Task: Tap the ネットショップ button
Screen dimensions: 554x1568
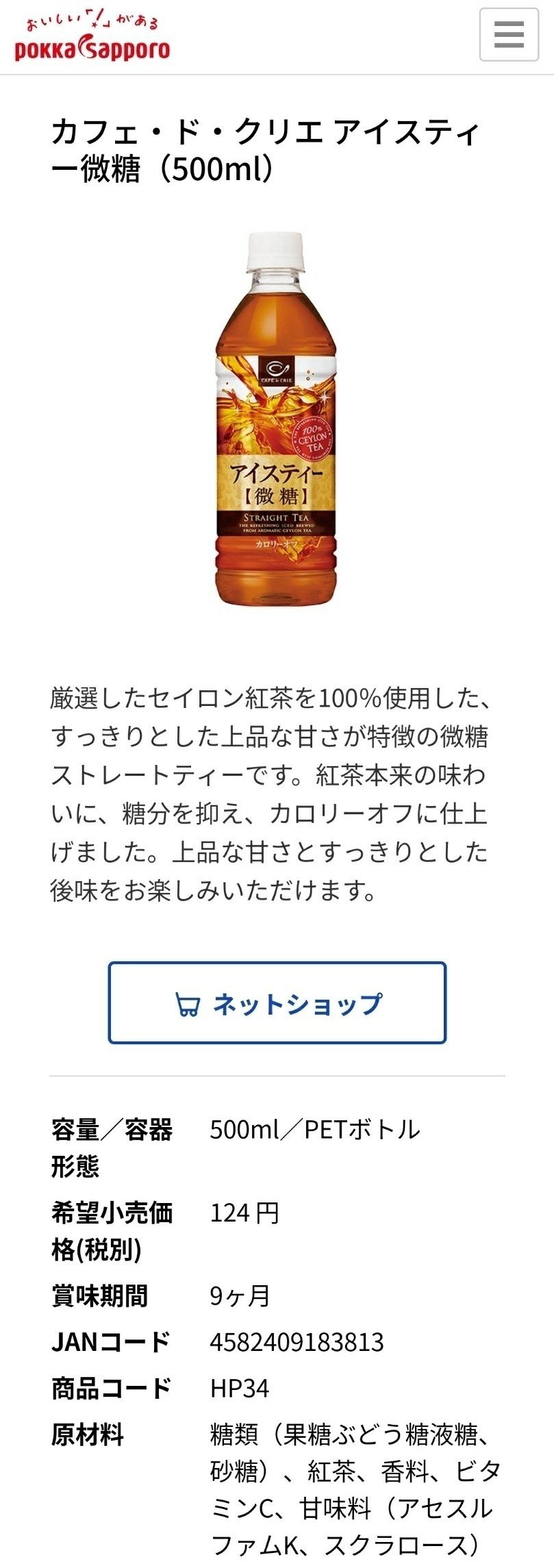Action: tap(277, 1002)
